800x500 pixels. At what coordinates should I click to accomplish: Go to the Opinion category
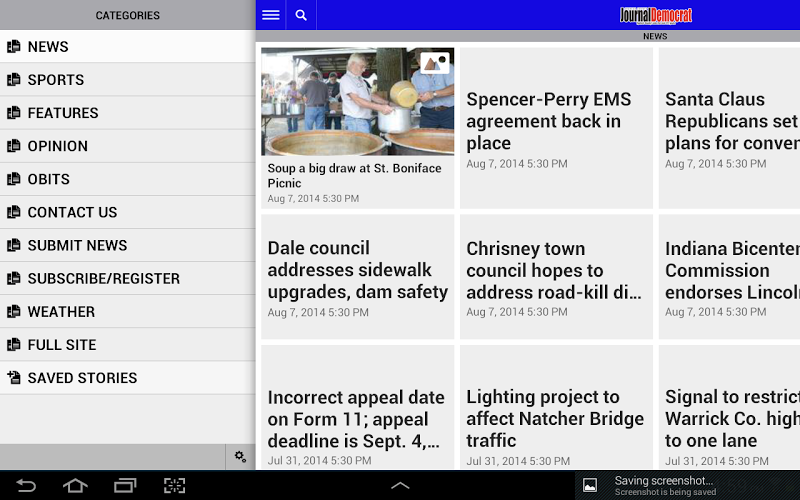pyautogui.click(x=127, y=146)
